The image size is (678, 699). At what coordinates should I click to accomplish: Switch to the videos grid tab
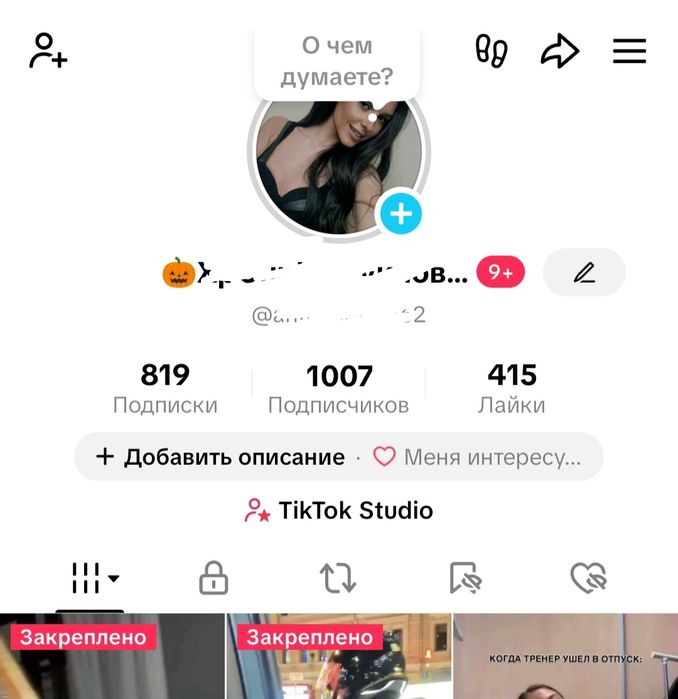(x=94, y=577)
